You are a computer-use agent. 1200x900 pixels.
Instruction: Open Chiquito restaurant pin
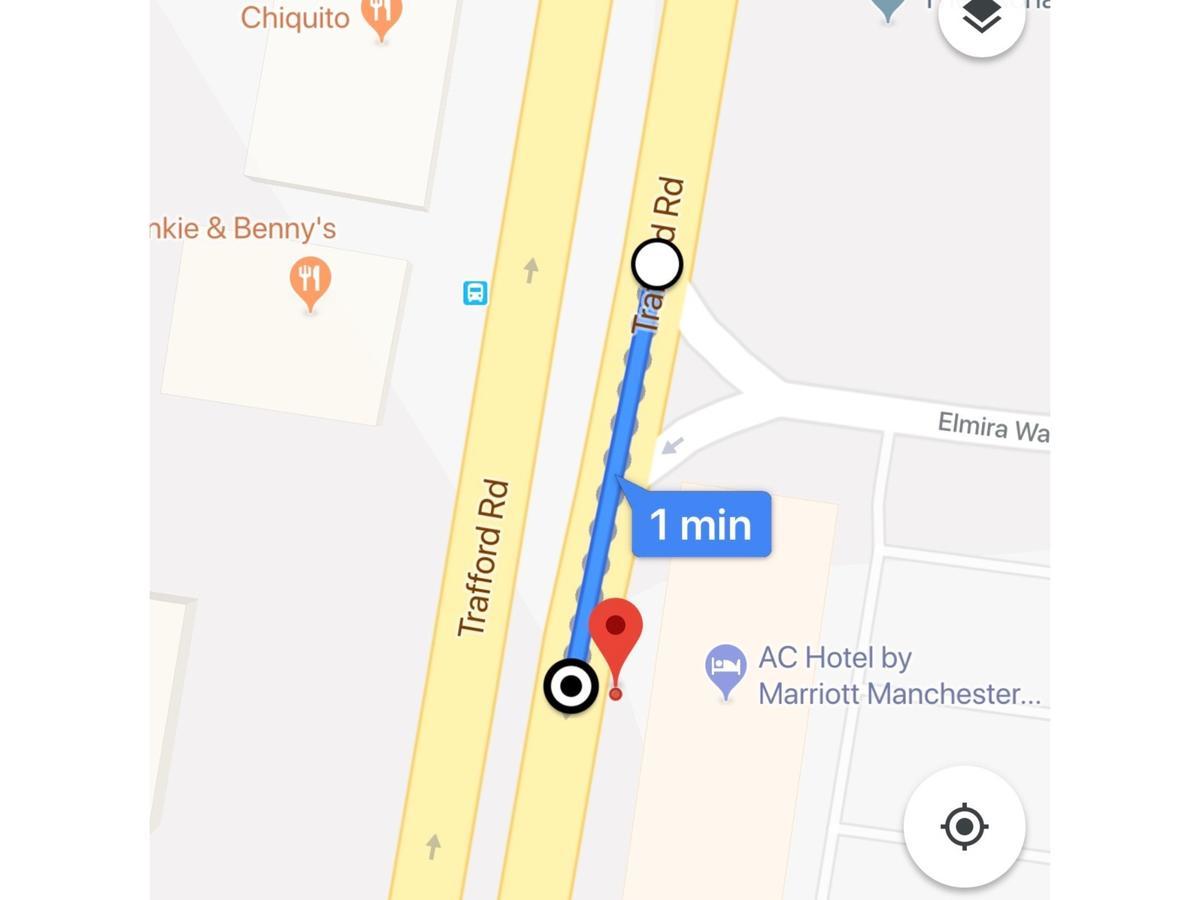click(x=381, y=15)
